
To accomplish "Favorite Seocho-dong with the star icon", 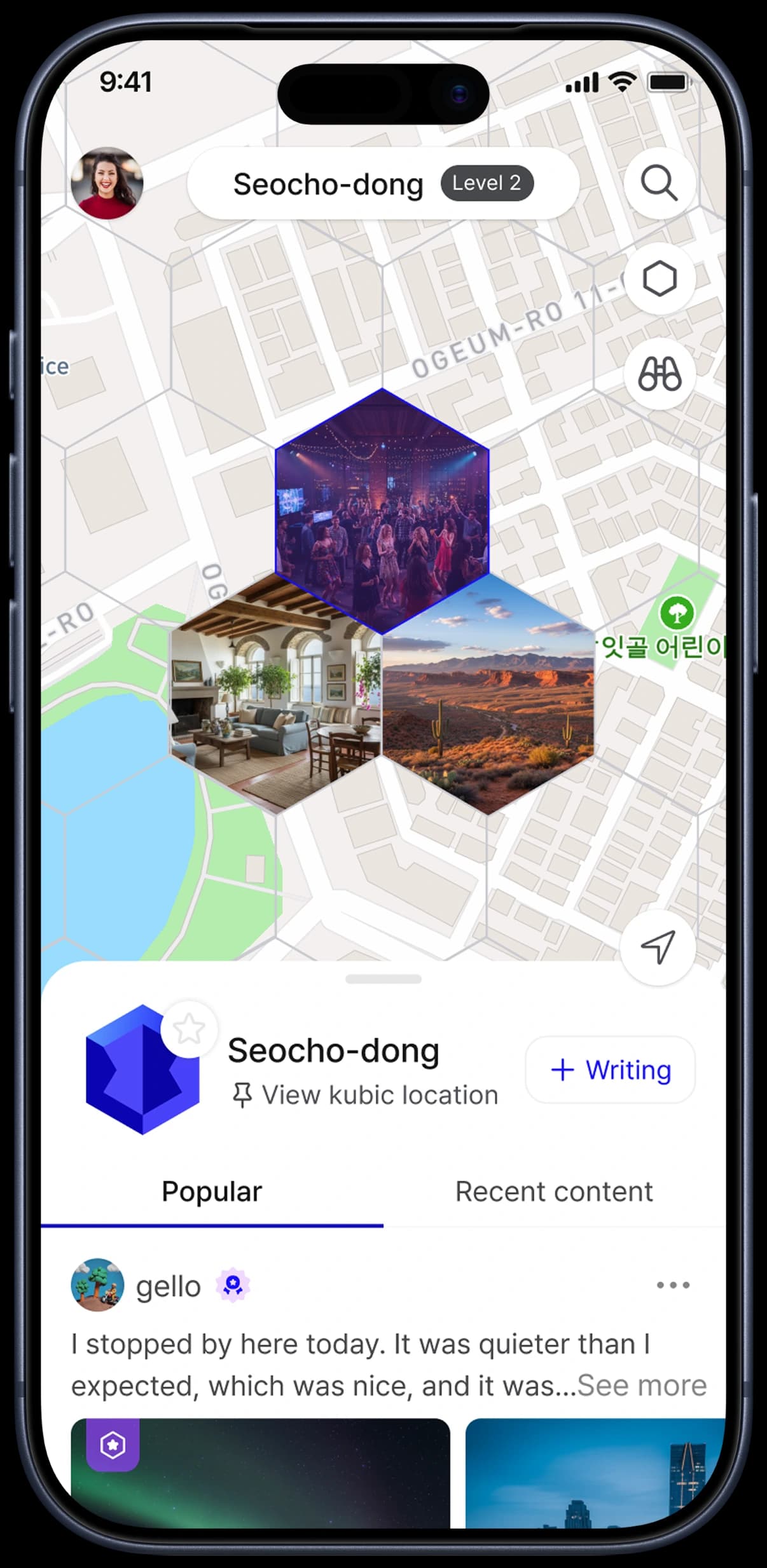I will click(189, 1029).
